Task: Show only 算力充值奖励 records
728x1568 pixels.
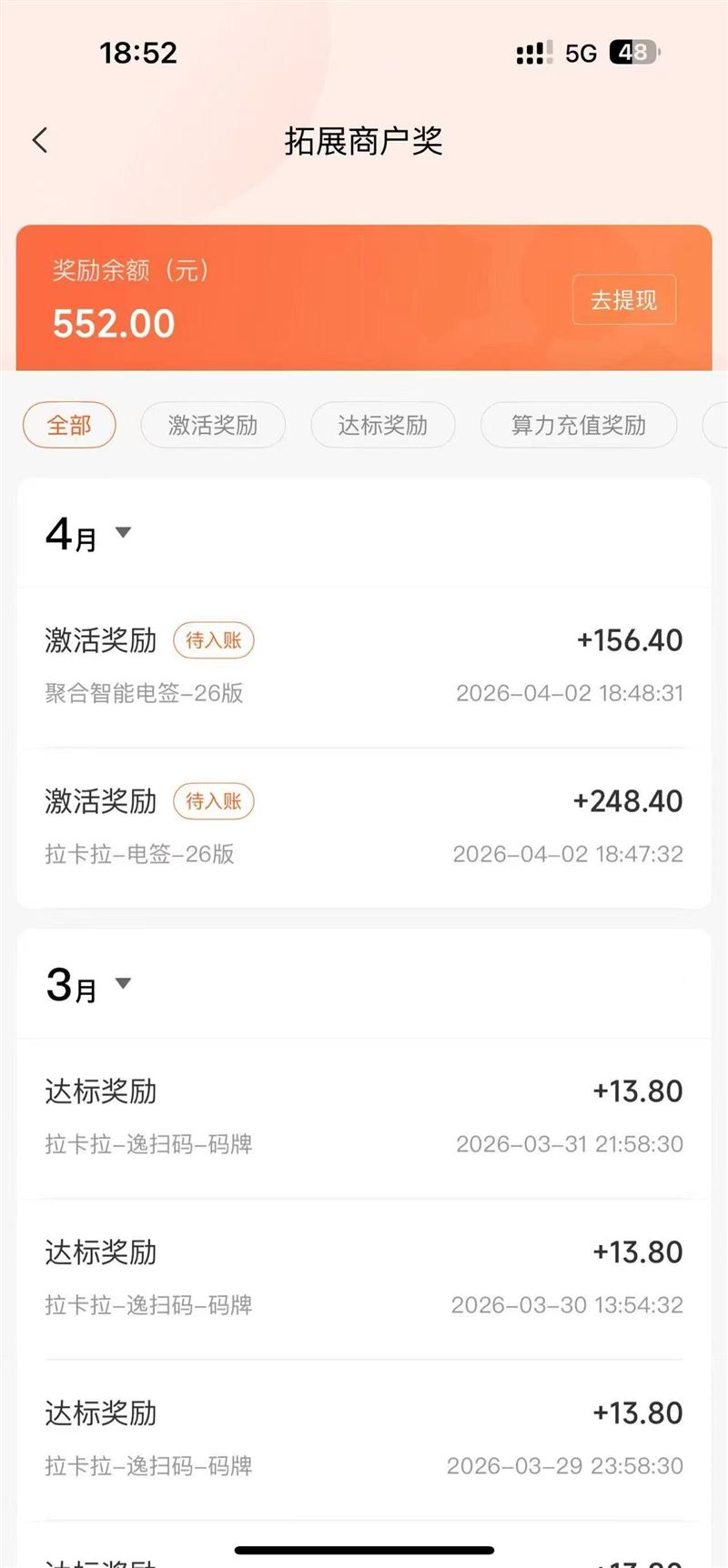Action: coord(578,425)
